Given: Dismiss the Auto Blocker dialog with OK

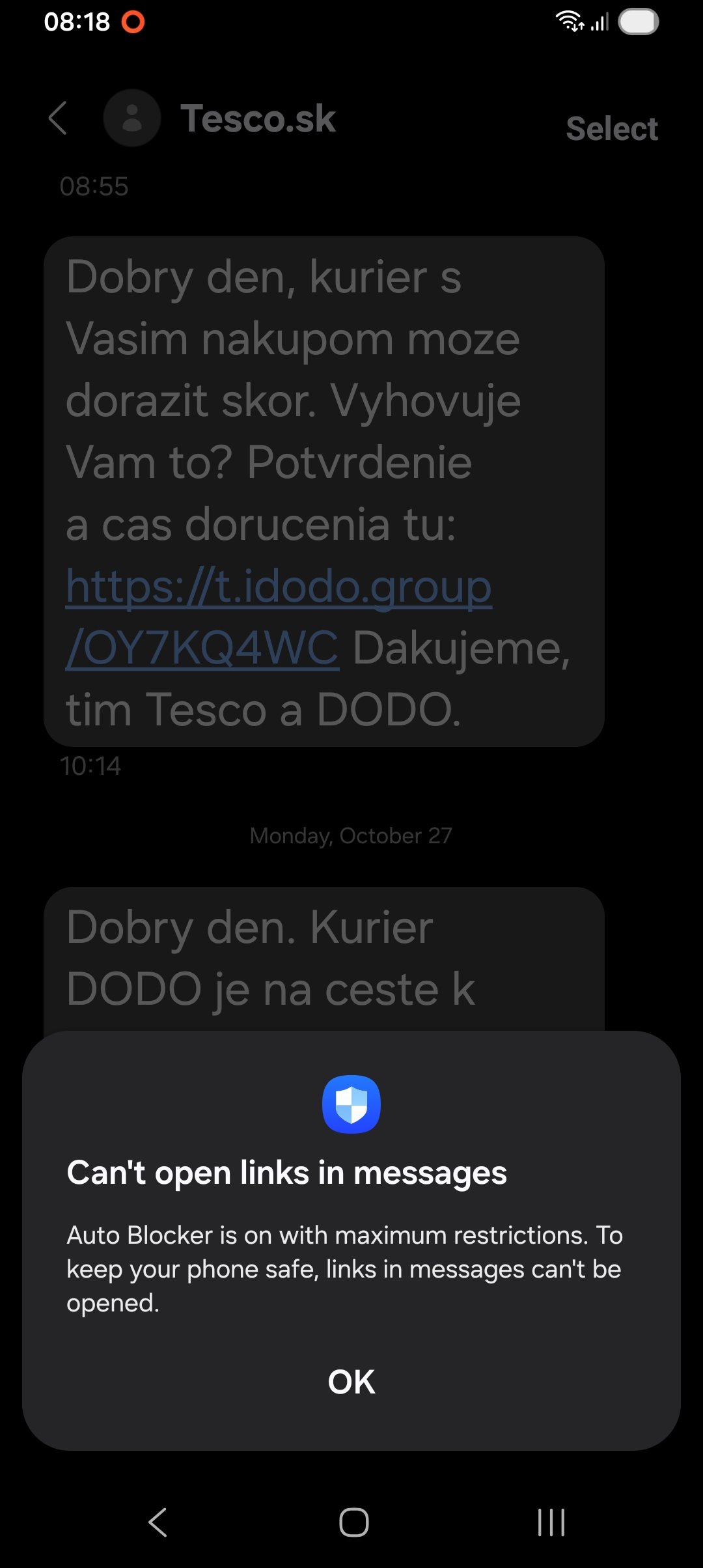Looking at the screenshot, I should (351, 1382).
